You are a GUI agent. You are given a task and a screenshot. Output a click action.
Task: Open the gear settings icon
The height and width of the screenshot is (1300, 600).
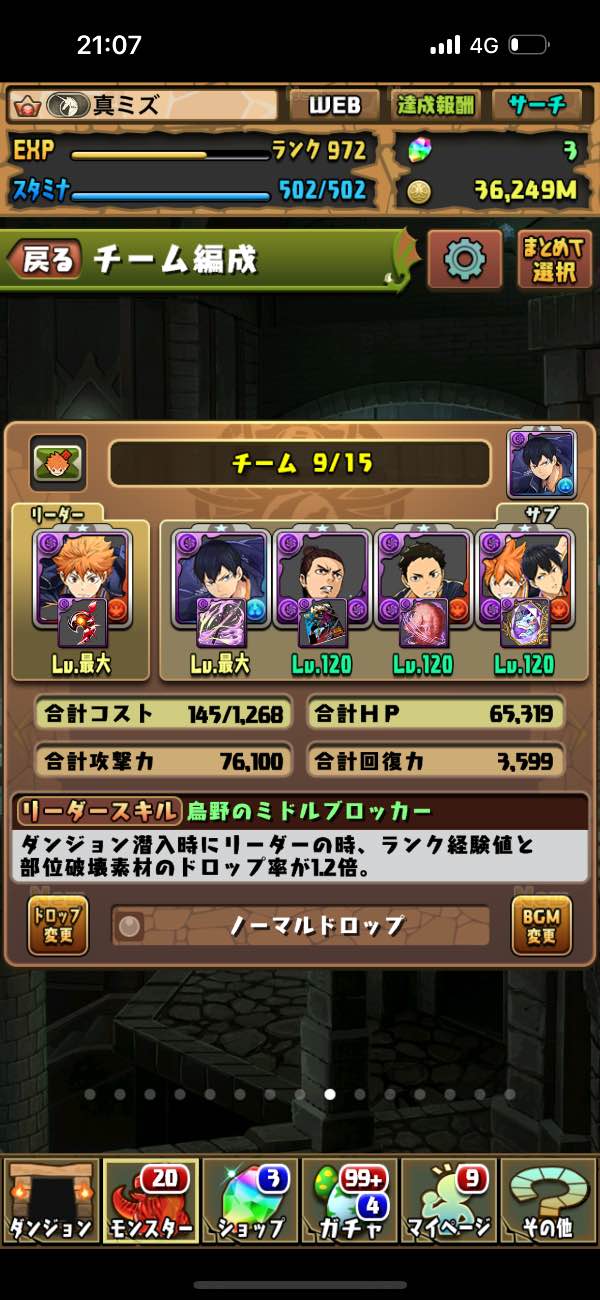coord(464,260)
